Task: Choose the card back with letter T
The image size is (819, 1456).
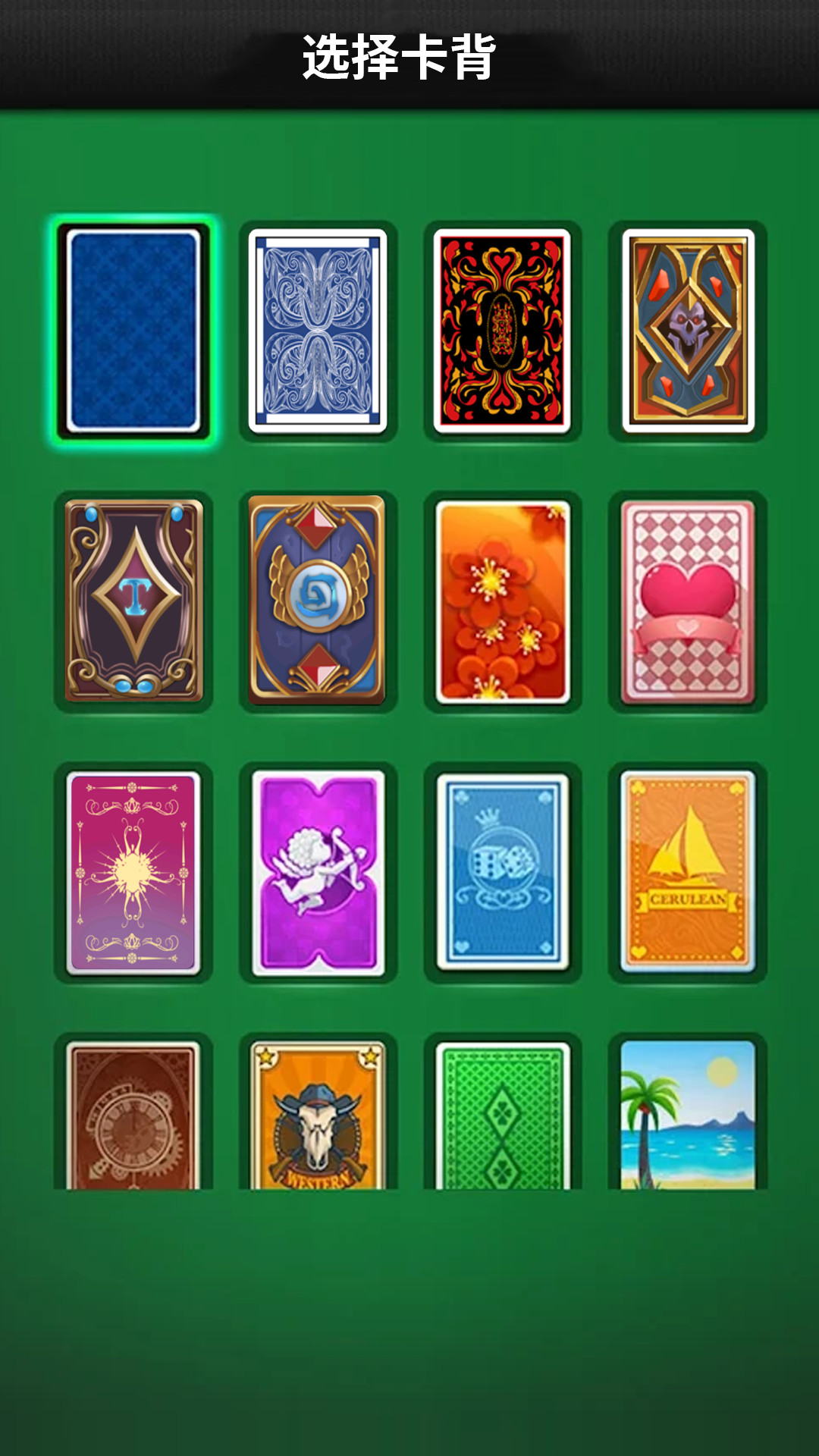Action: [133, 601]
